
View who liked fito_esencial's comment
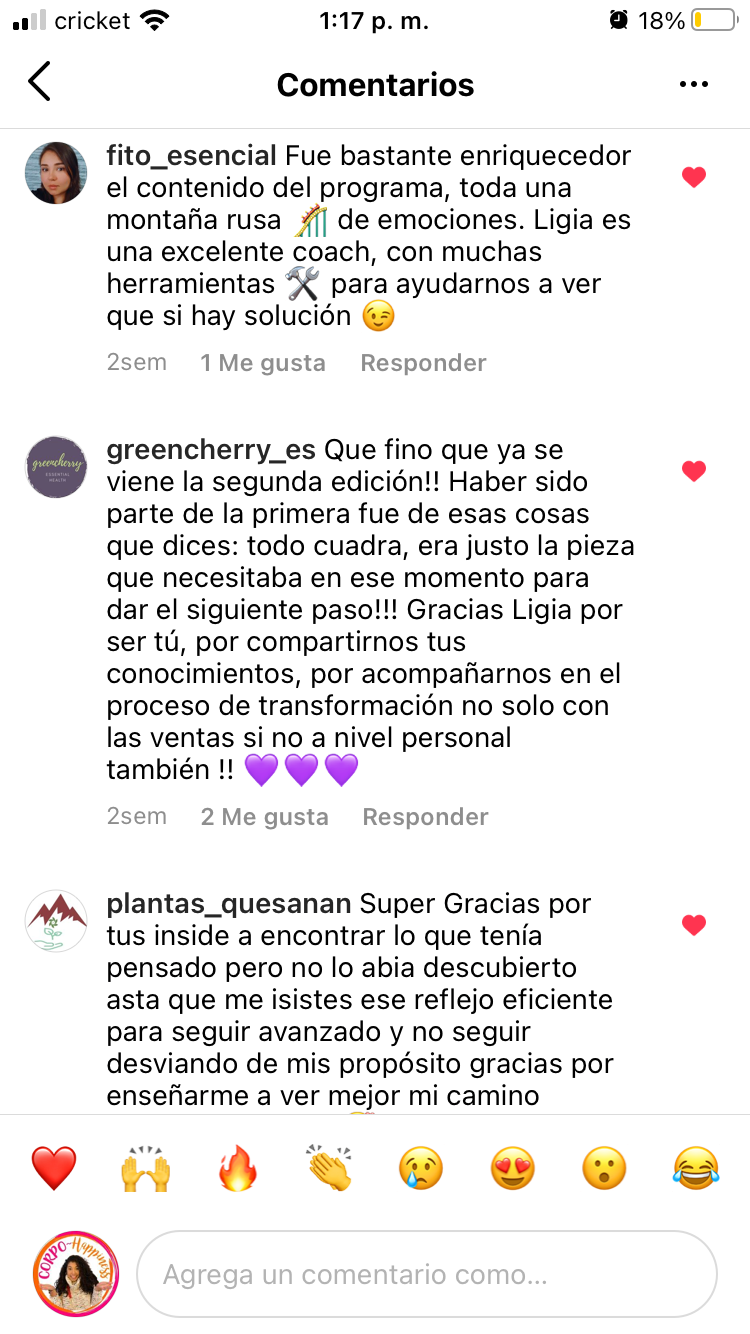click(263, 363)
